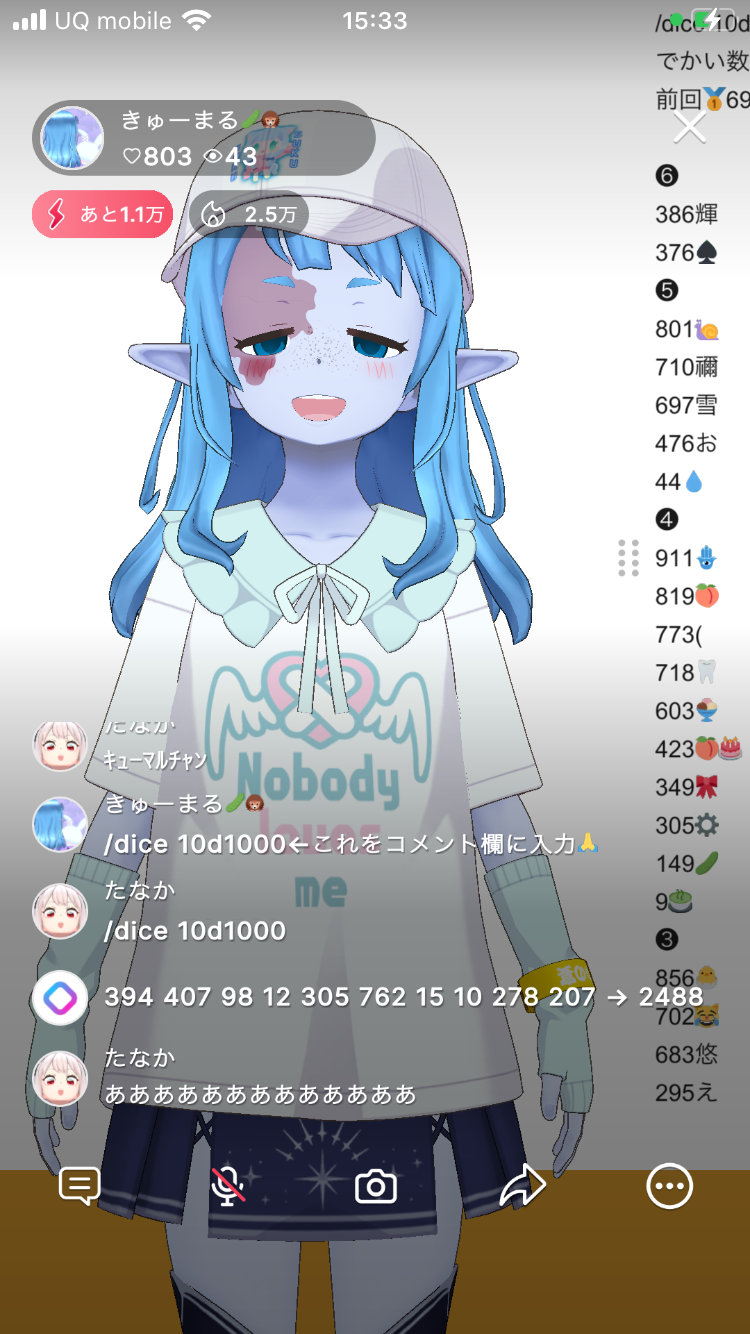Take a screenshot with the camera icon
This screenshot has height=1334, width=750.
(x=376, y=1187)
